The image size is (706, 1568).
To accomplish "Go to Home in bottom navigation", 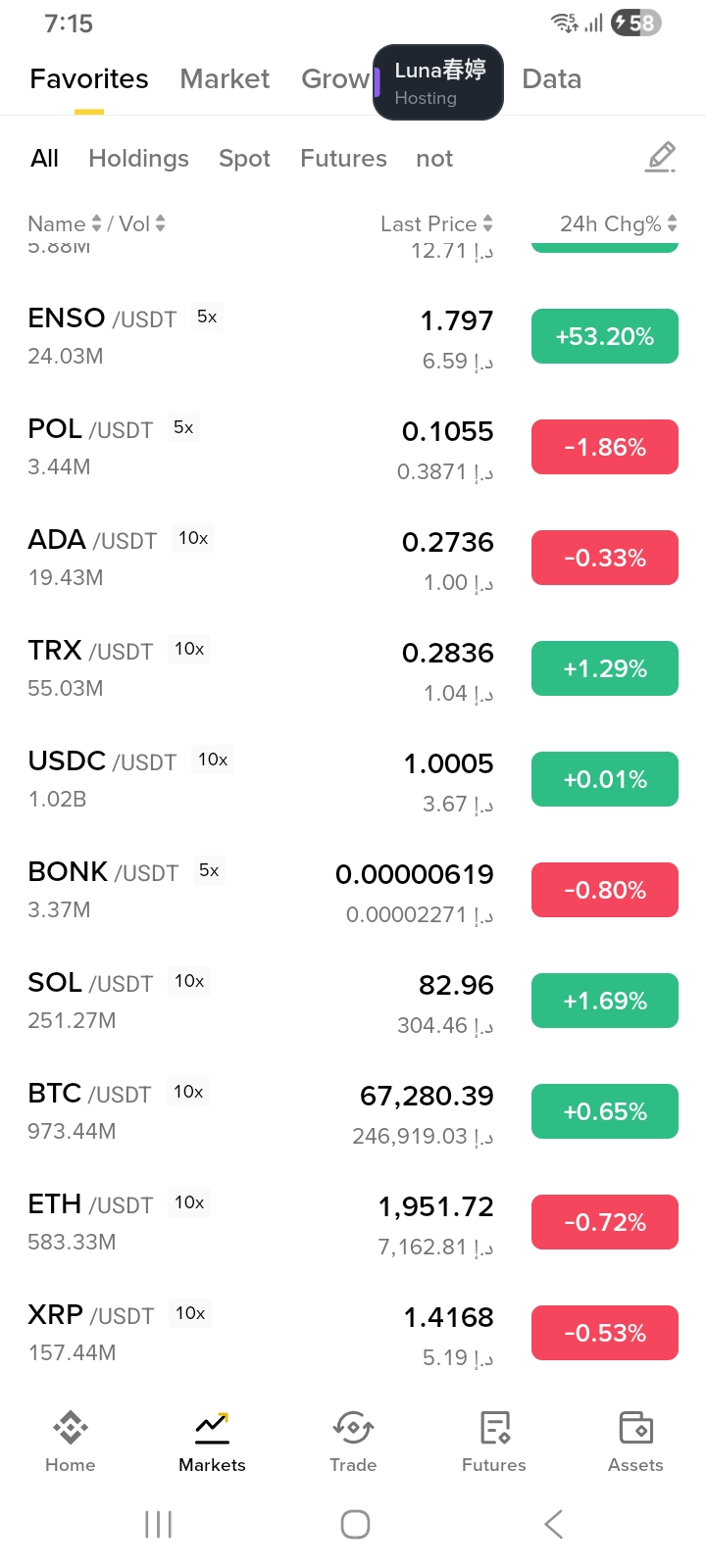I will click(71, 1442).
